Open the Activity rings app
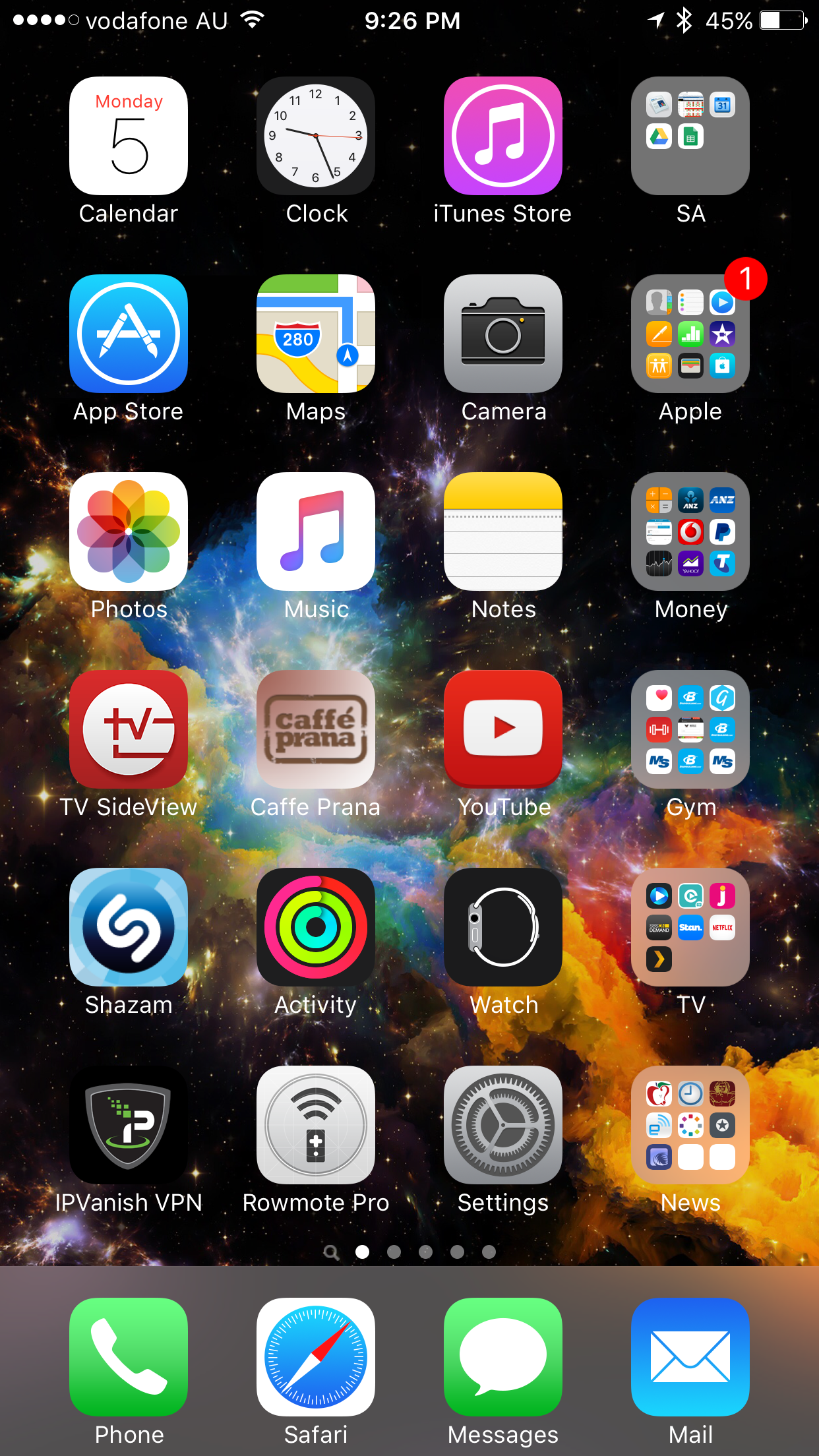819x1456 pixels. 316,927
